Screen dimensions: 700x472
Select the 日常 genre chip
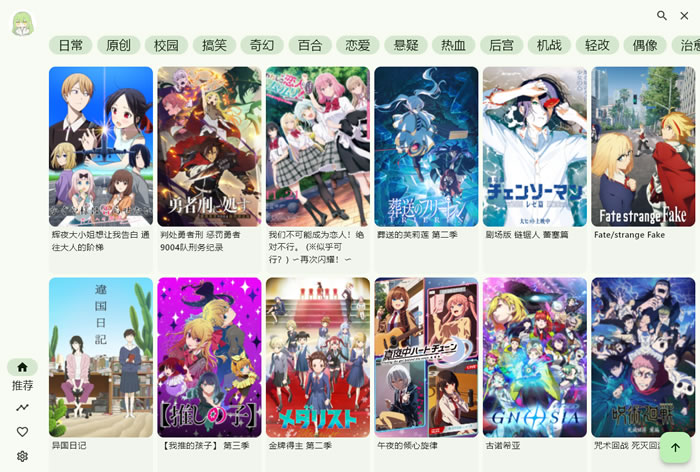70,45
